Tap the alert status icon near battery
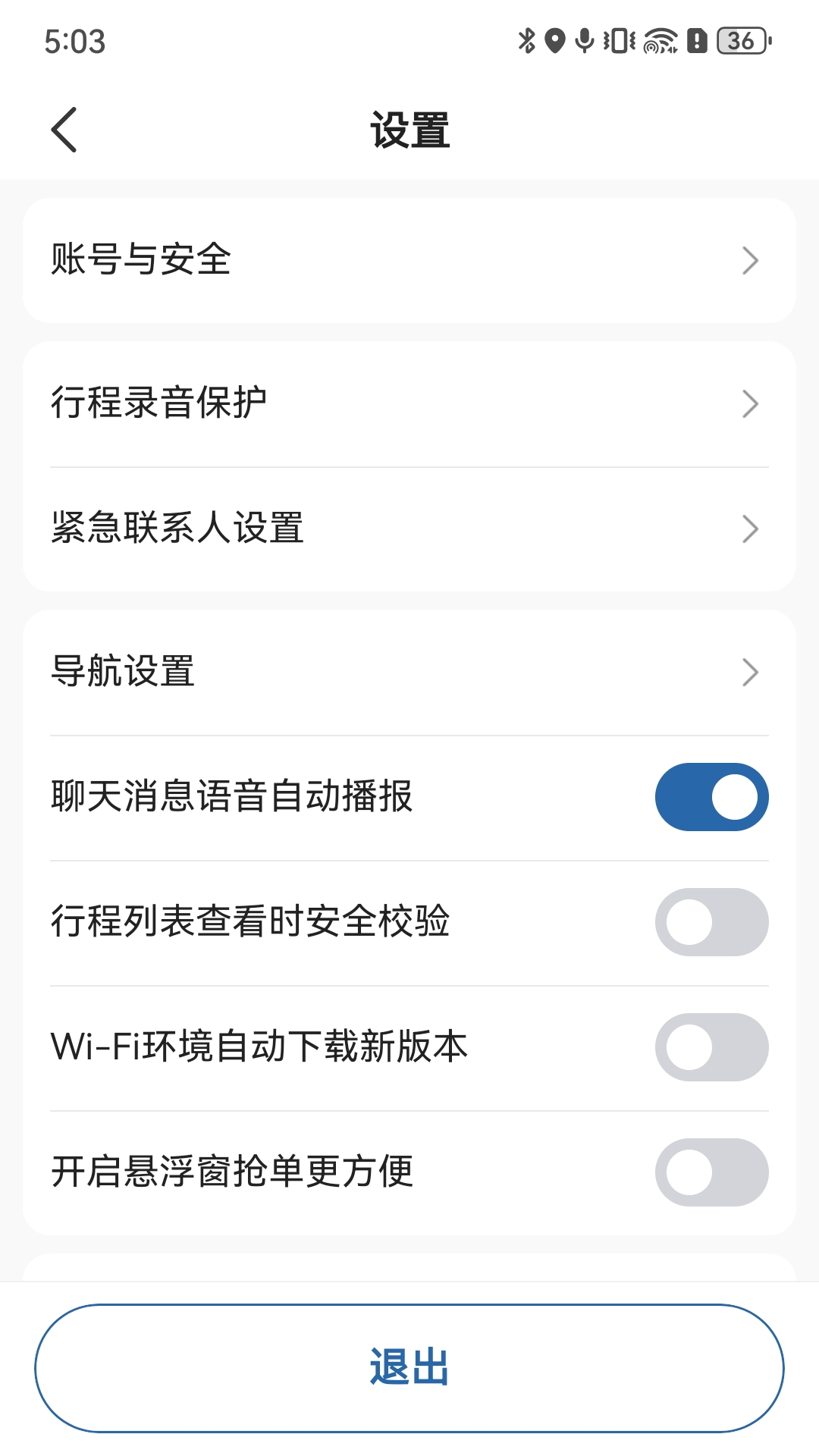Image resolution: width=819 pixels, height=1456 pixels. tap(696, 42)
